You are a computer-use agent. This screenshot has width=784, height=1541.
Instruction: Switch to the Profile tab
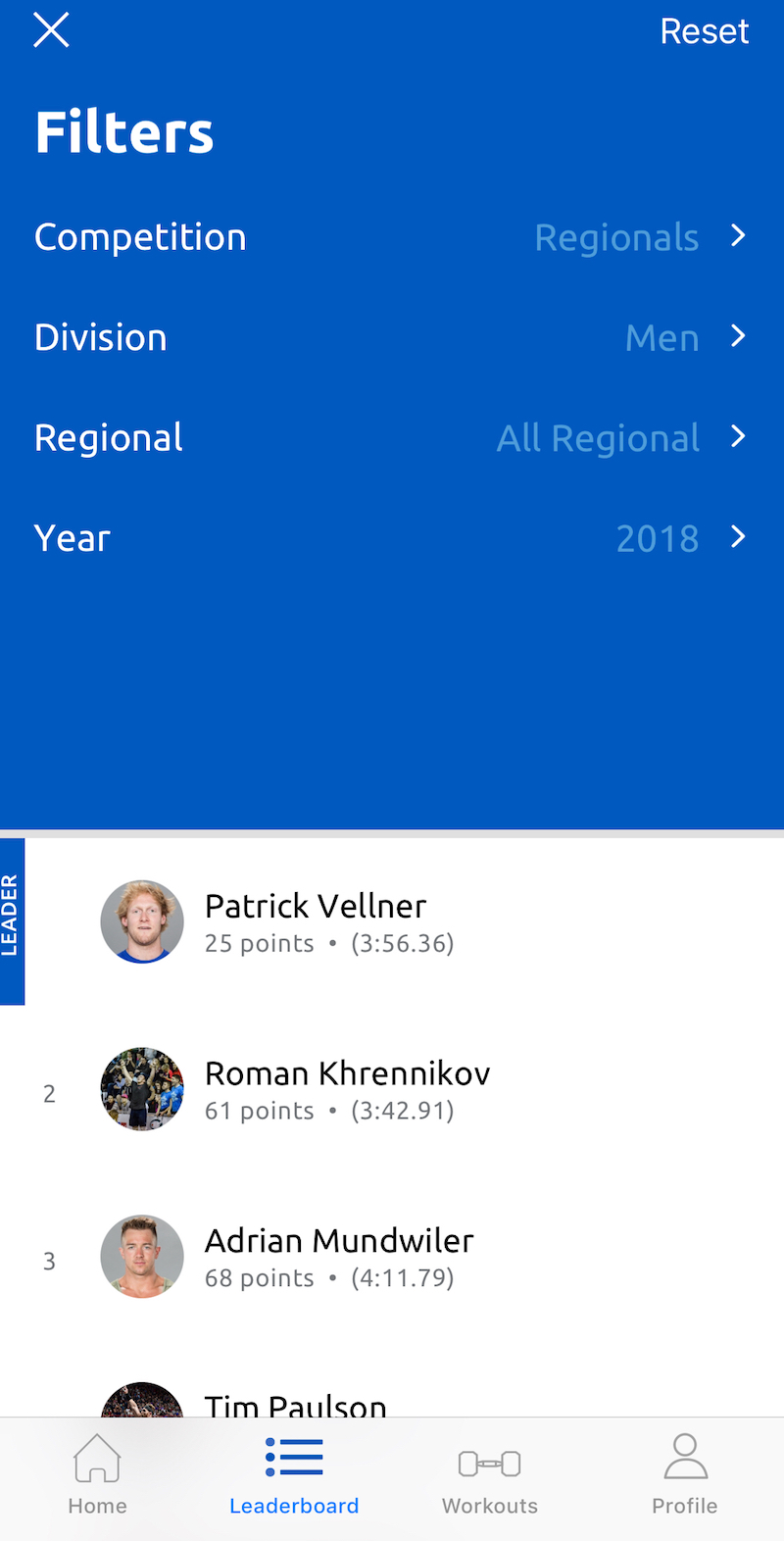(x=685, y=1475)
